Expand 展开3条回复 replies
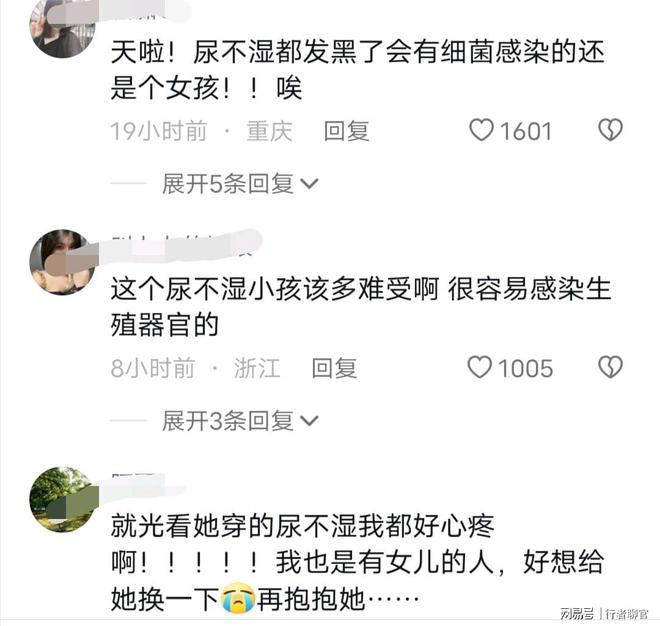 coord(239,421)
